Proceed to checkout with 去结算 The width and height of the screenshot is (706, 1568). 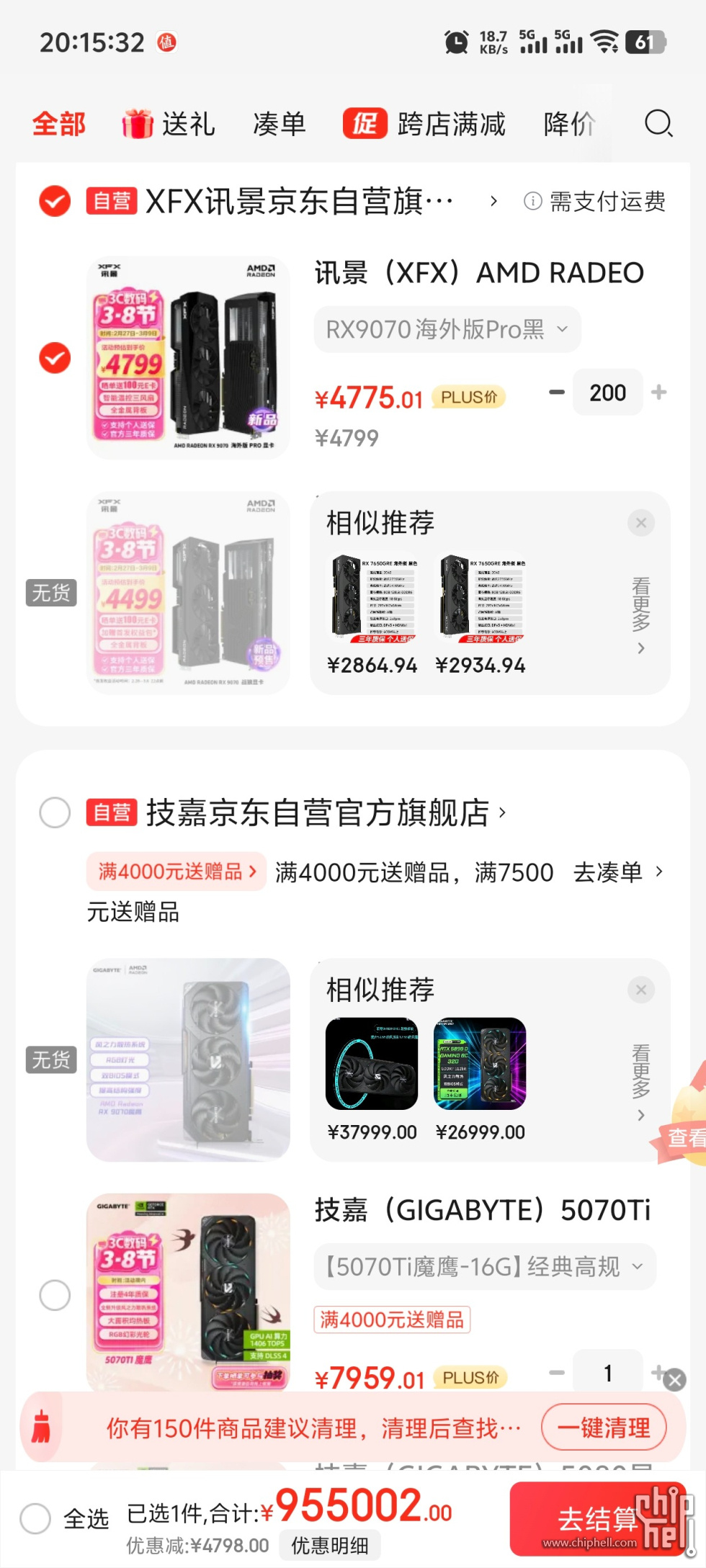tap(598, 1520)
